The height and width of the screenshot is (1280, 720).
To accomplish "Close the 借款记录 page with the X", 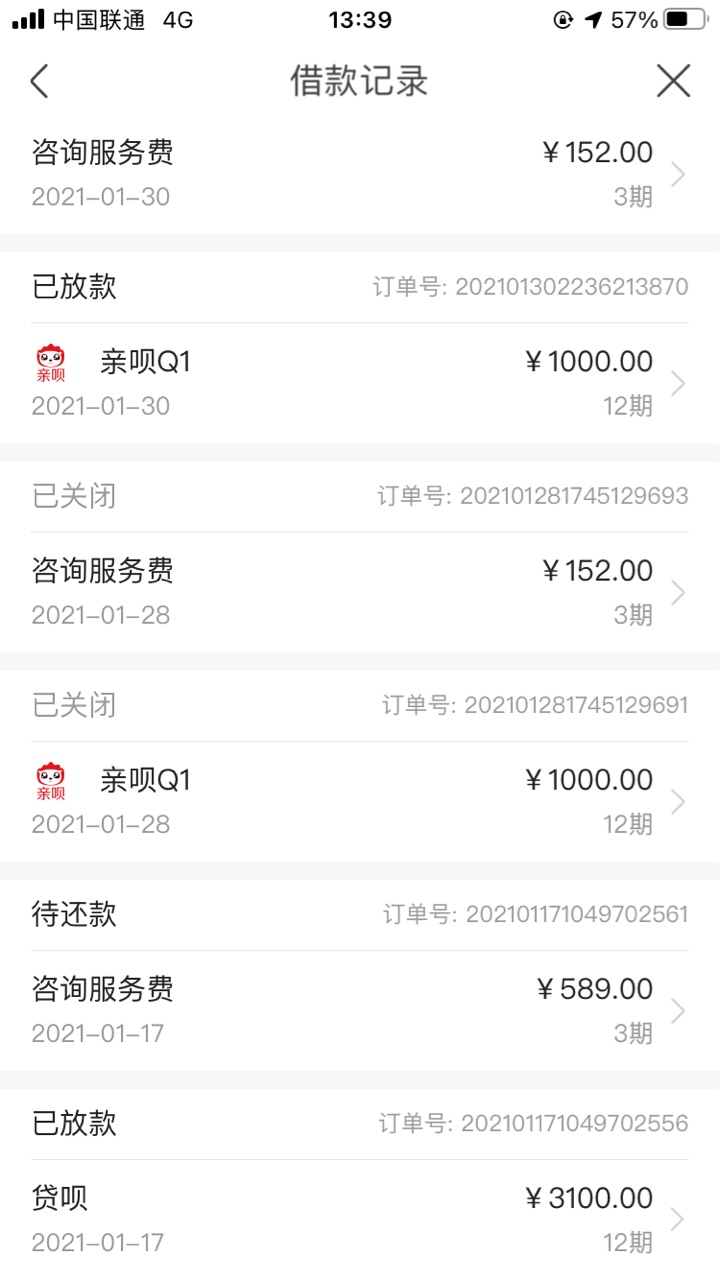I will click(673, 81).
